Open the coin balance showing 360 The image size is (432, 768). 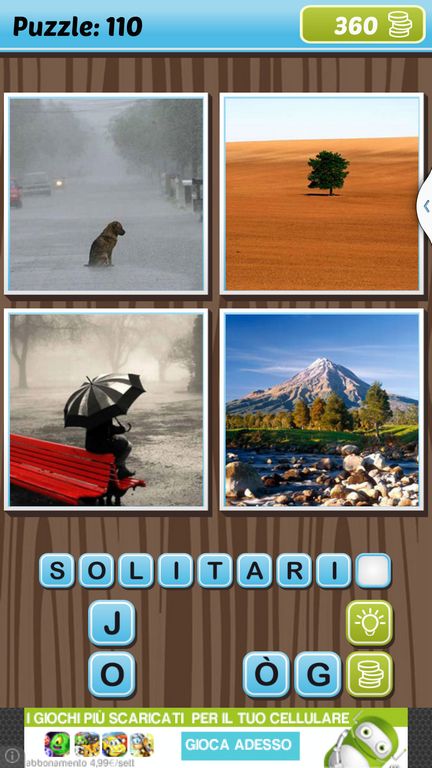[x=363, y=24]
